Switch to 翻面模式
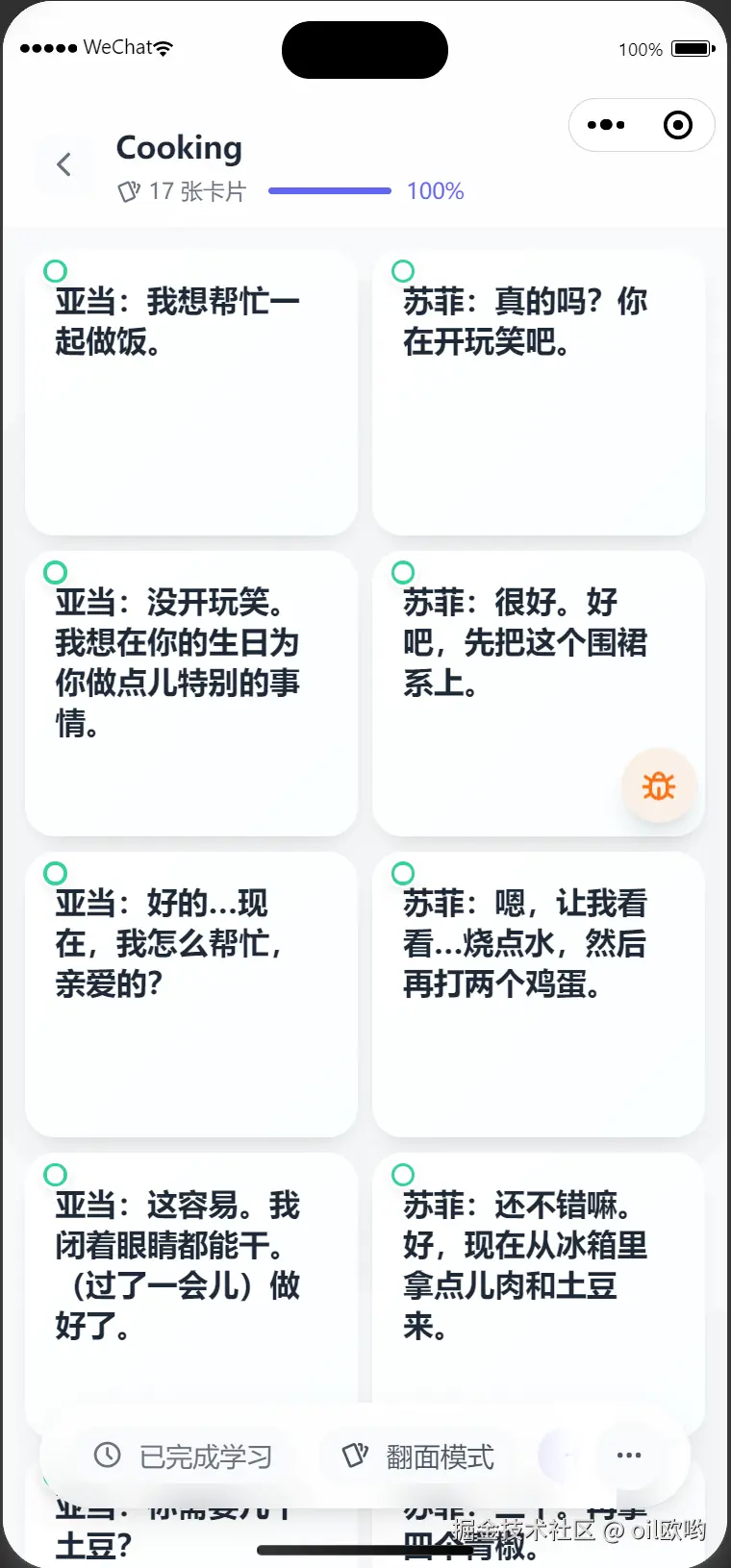This screenshot has width=731, height=1568. point(419,1456)
